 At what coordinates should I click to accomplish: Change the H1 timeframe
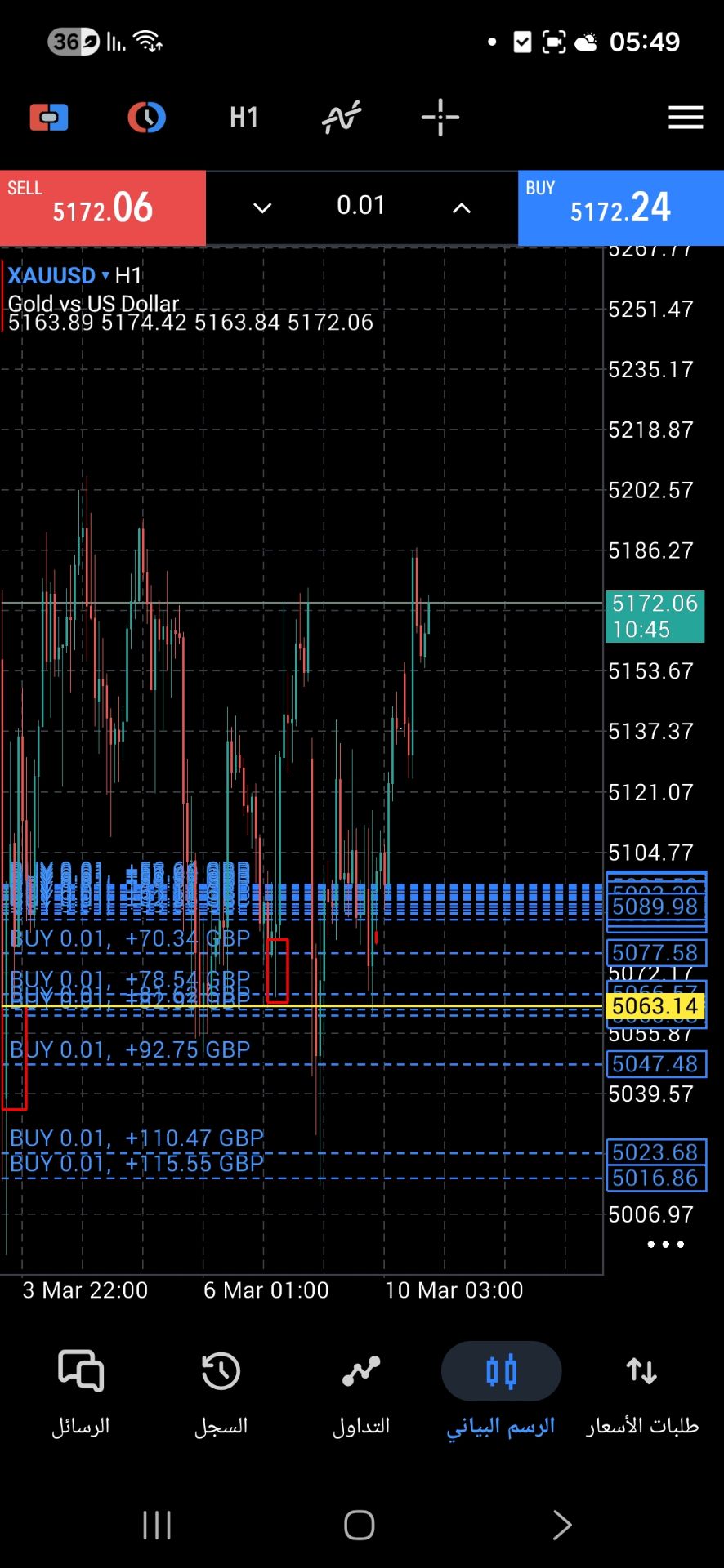click(244, 118)
